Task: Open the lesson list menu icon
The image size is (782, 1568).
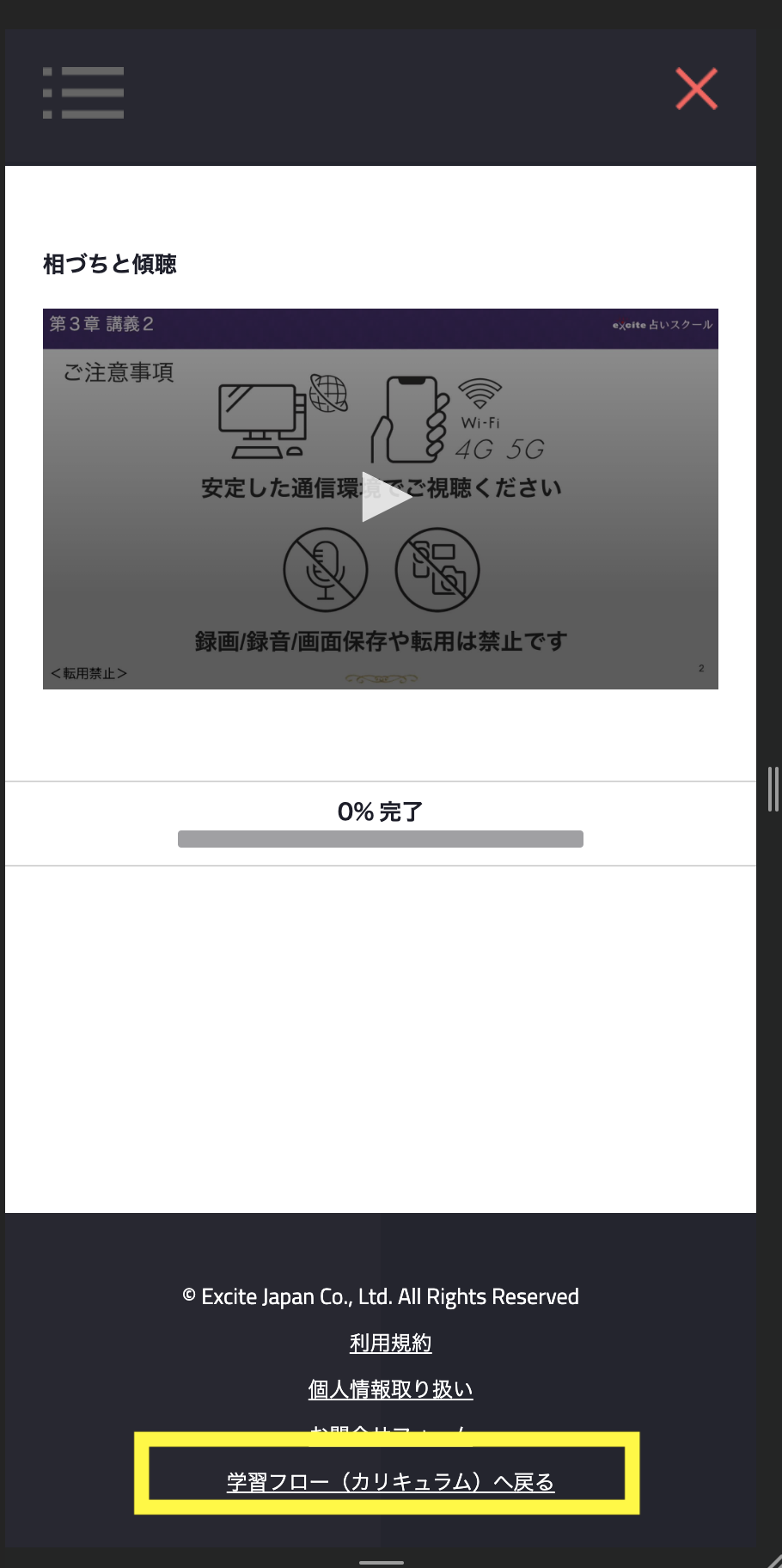Action: 83,93
